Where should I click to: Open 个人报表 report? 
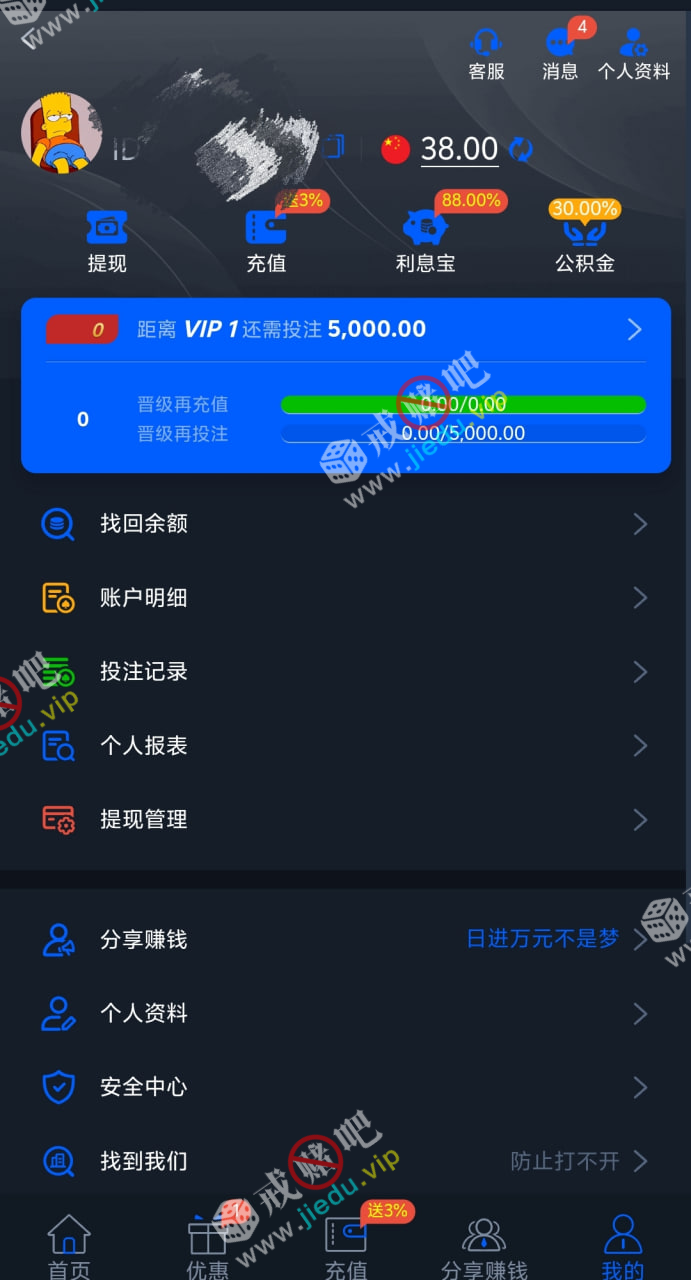(345, 746)
